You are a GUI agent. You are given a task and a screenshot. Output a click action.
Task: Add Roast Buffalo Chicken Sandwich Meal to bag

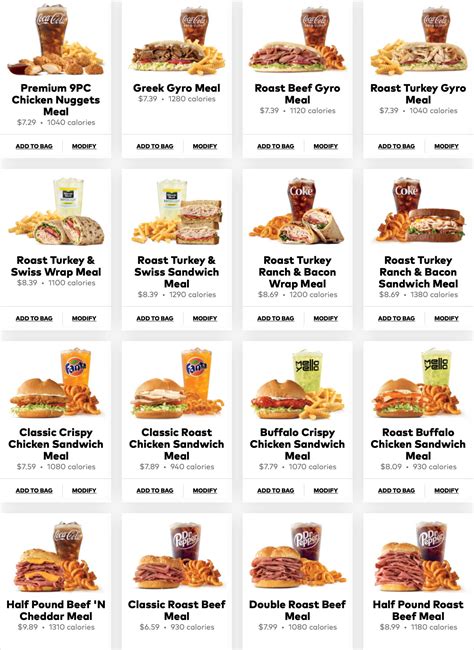pos(396,490)
